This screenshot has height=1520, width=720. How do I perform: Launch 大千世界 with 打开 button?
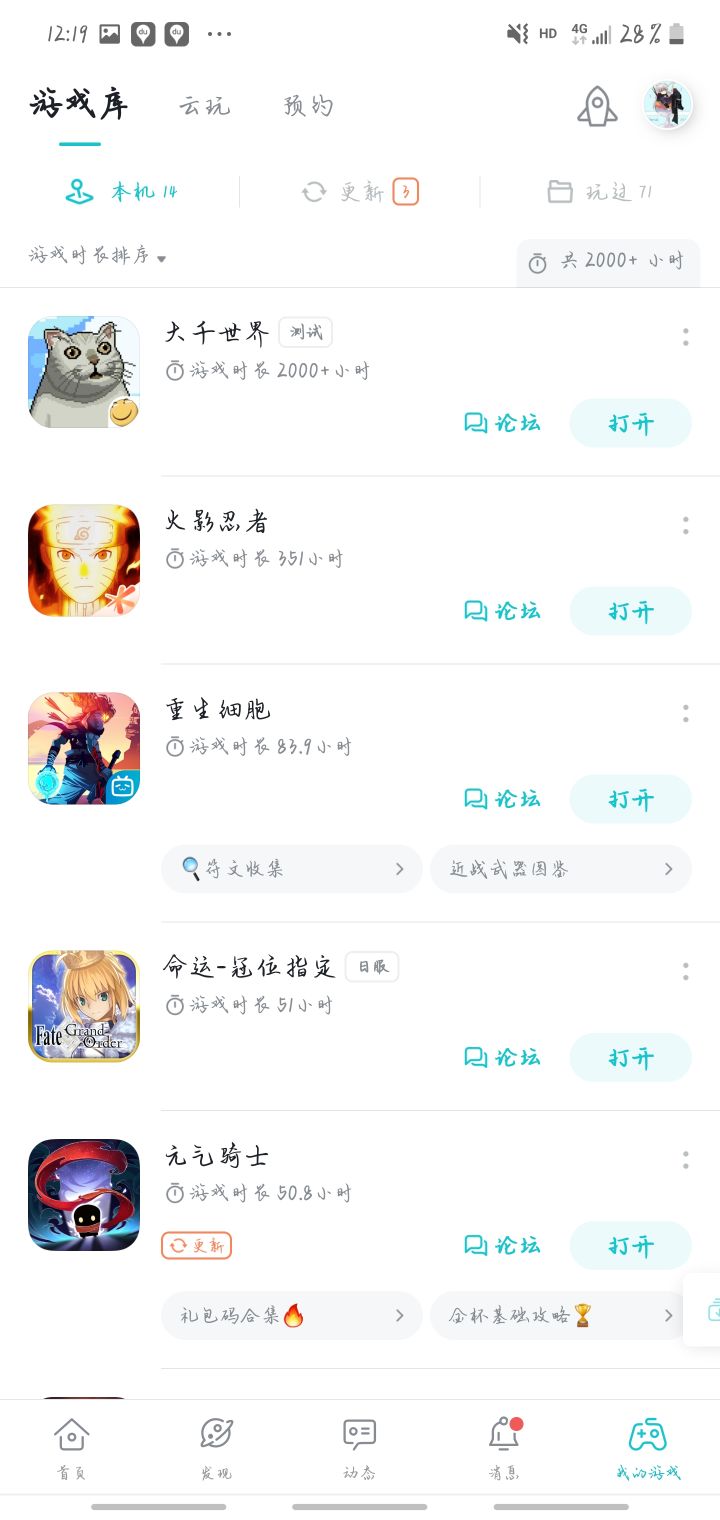[630, 423]
